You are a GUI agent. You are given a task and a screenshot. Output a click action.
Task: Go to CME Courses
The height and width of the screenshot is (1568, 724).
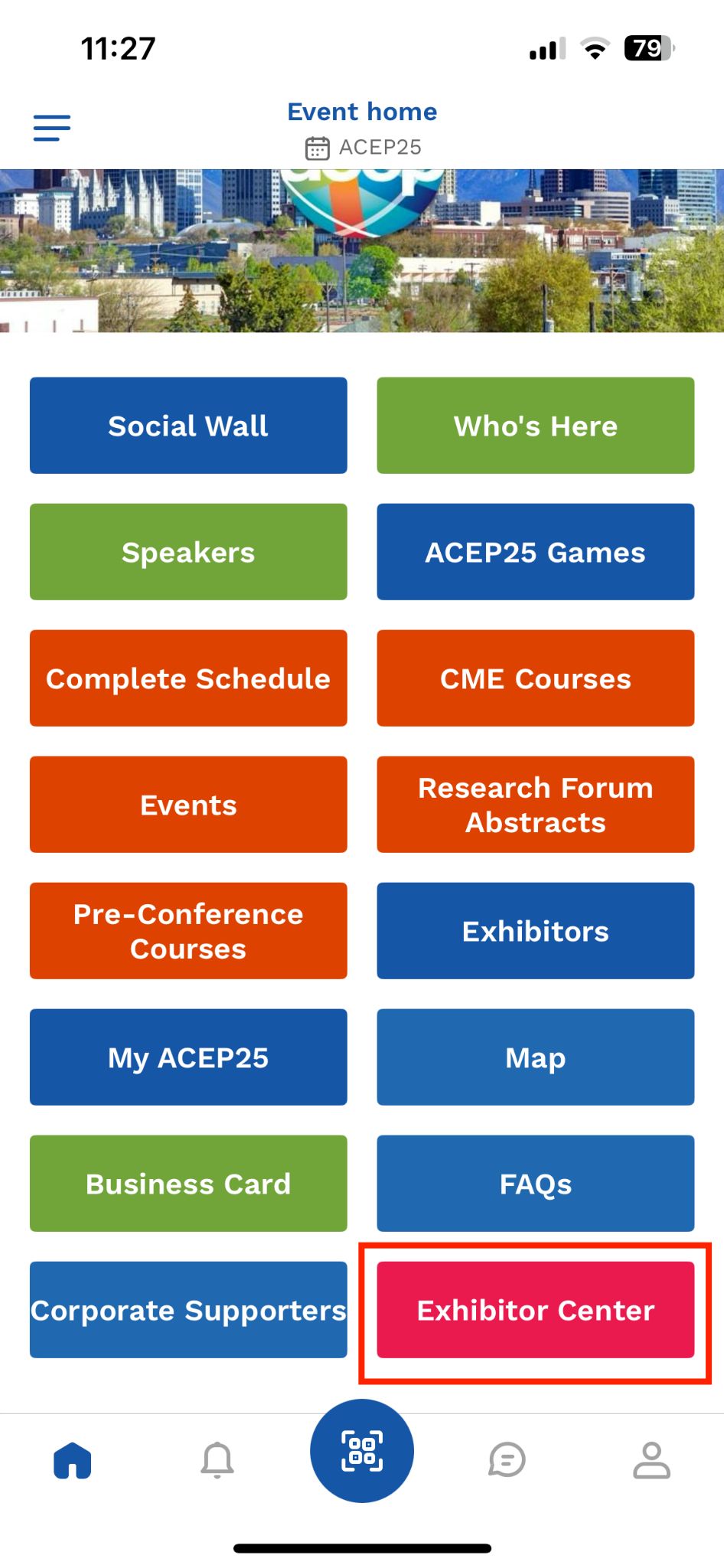click(536, 678)
